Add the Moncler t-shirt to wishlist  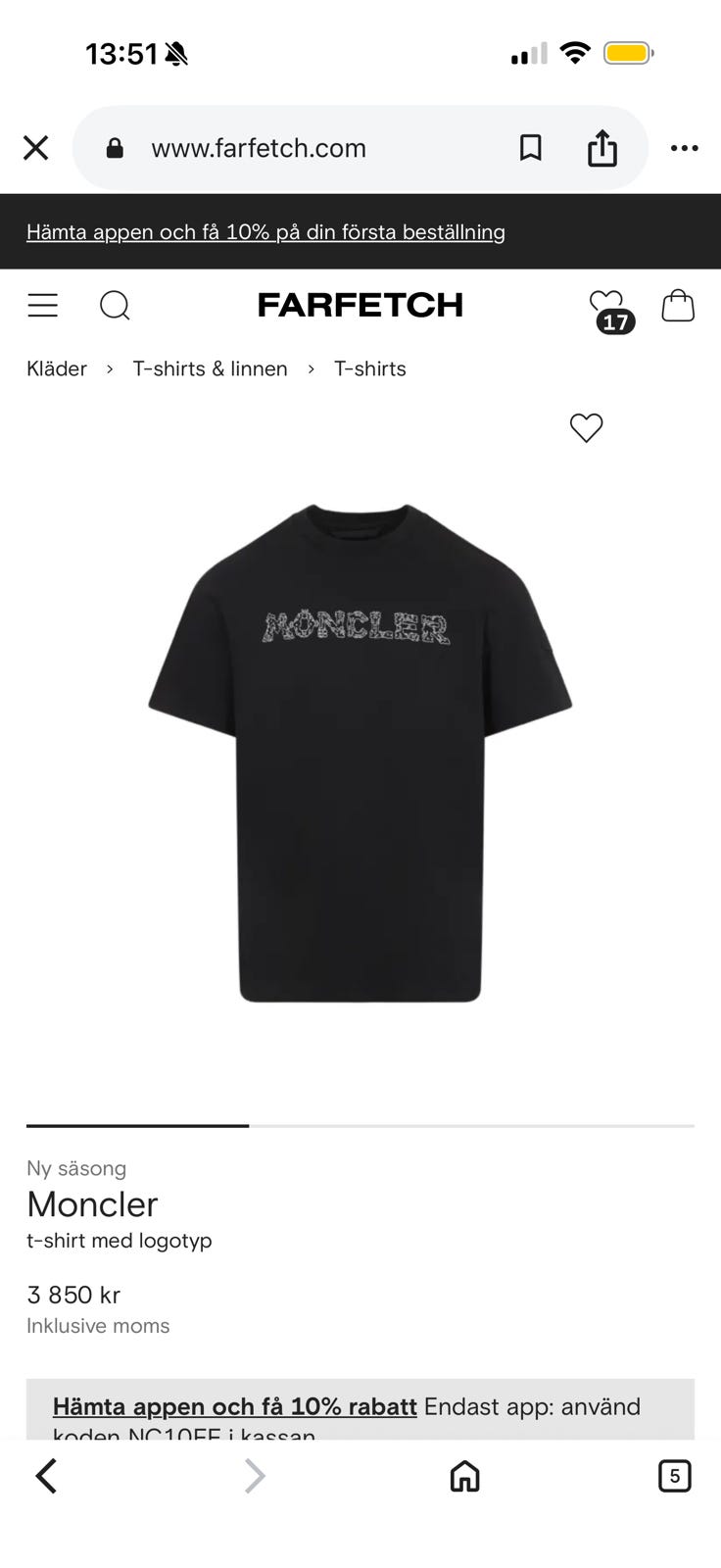(x=586, y=427)
